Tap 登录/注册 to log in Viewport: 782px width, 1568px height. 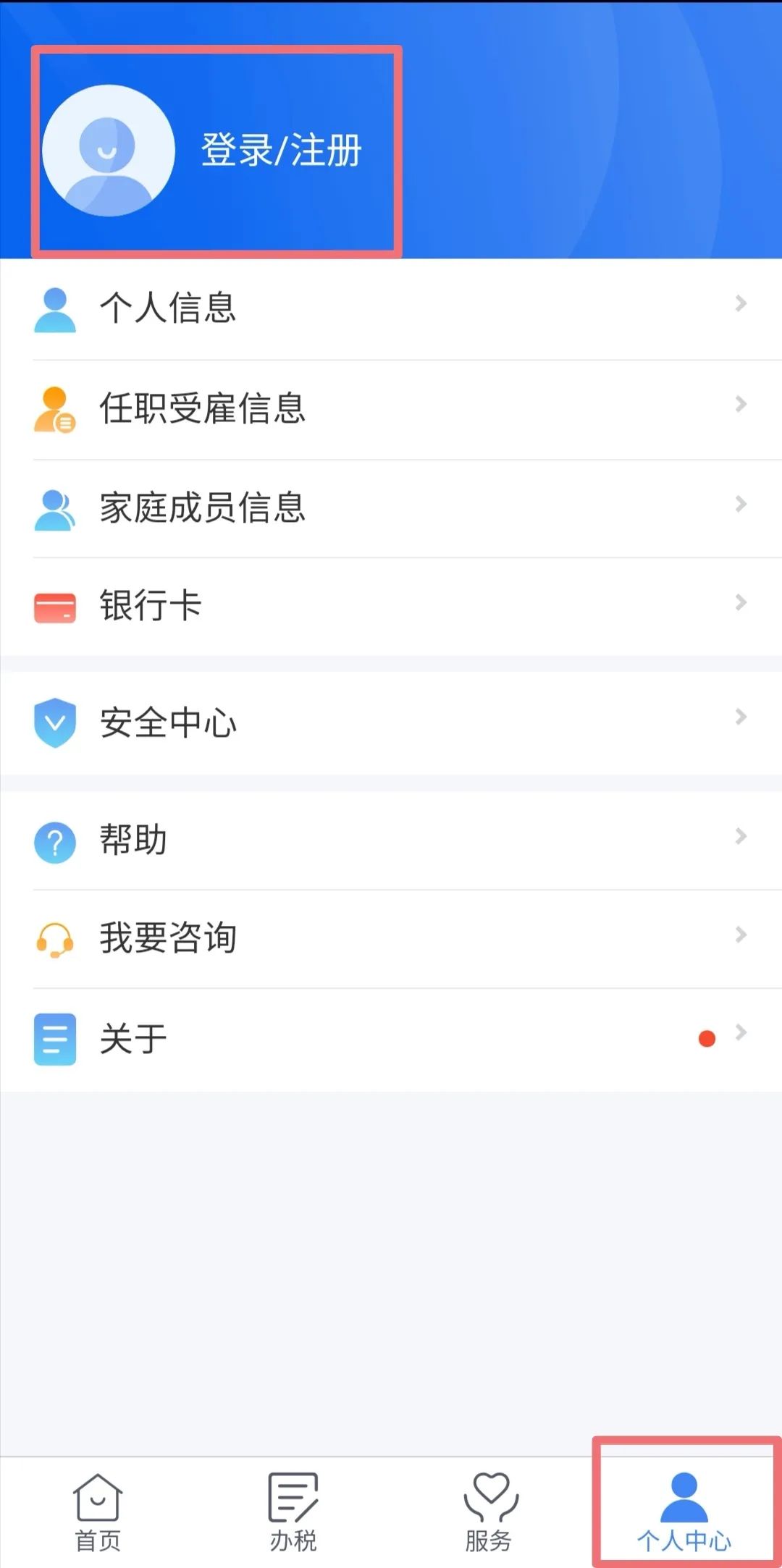click(281, 151)
